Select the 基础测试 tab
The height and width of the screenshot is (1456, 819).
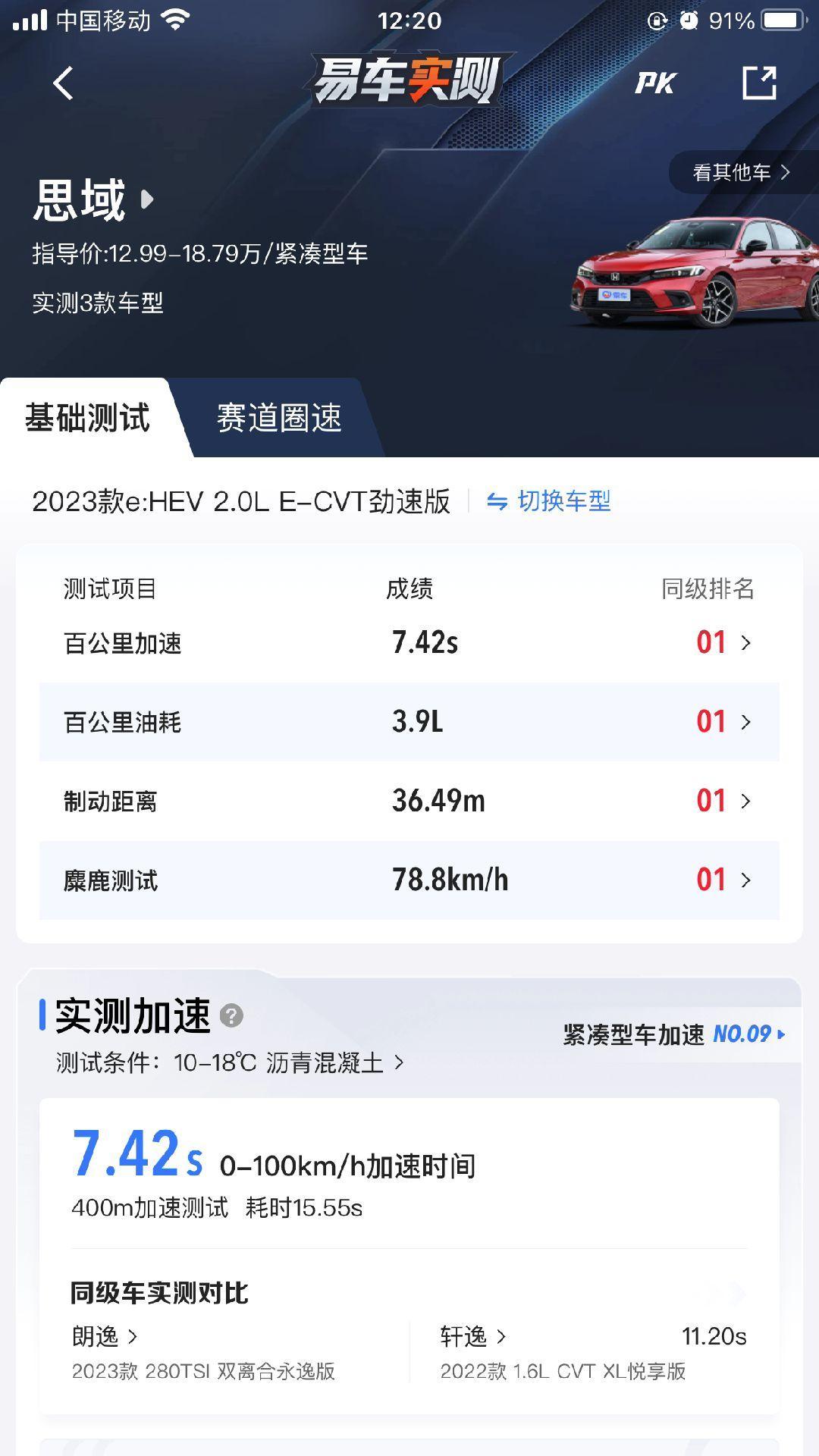[x=87, y=418]
